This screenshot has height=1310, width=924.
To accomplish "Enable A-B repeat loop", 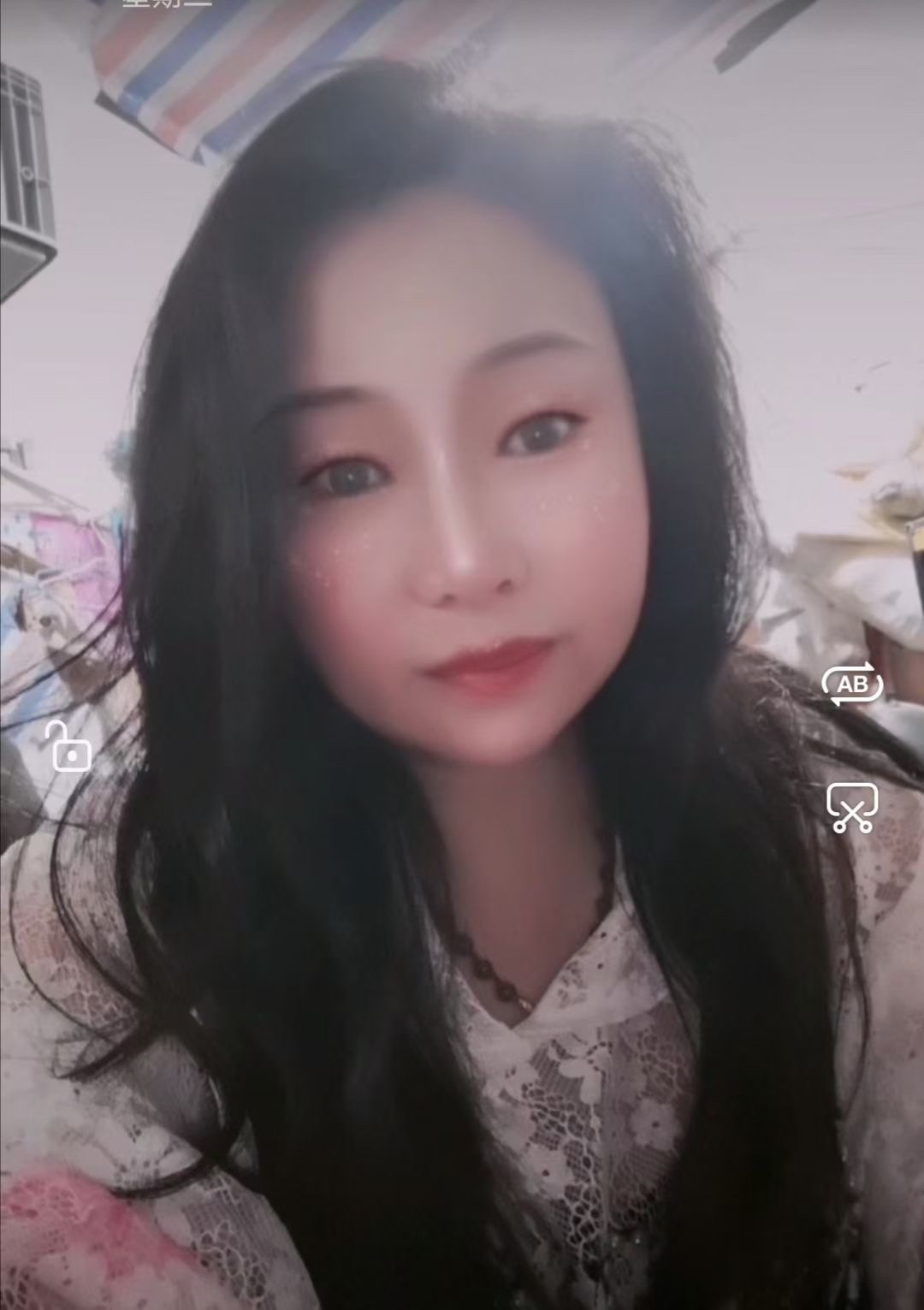I will 851,683.
